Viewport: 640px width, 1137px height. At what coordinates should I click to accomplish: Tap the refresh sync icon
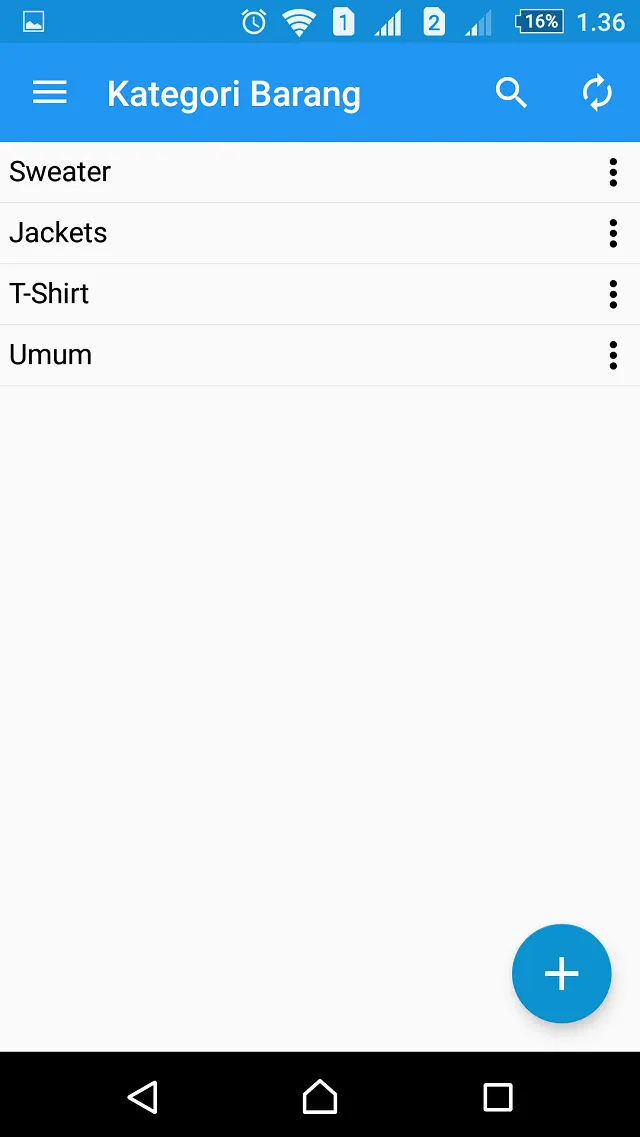coord(597,94)
